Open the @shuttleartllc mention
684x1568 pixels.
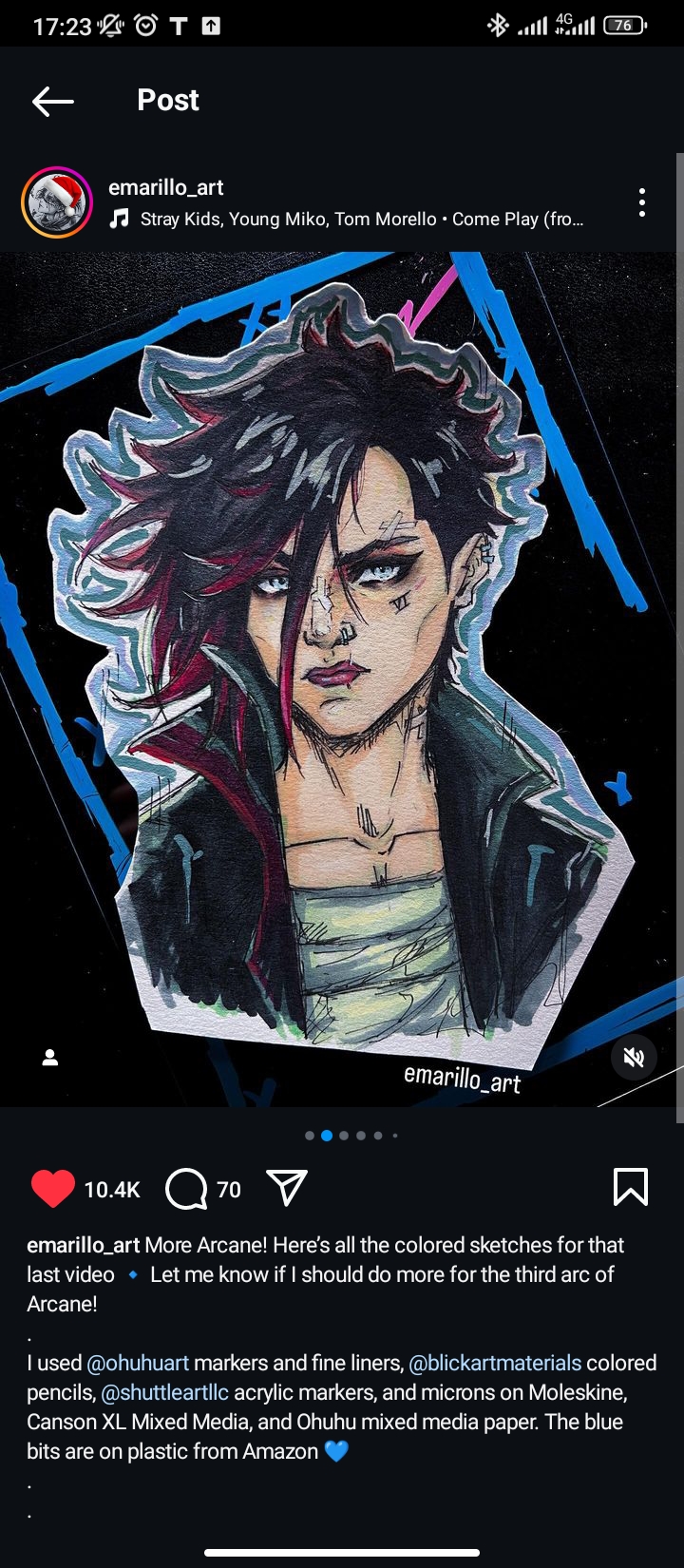165,1392
